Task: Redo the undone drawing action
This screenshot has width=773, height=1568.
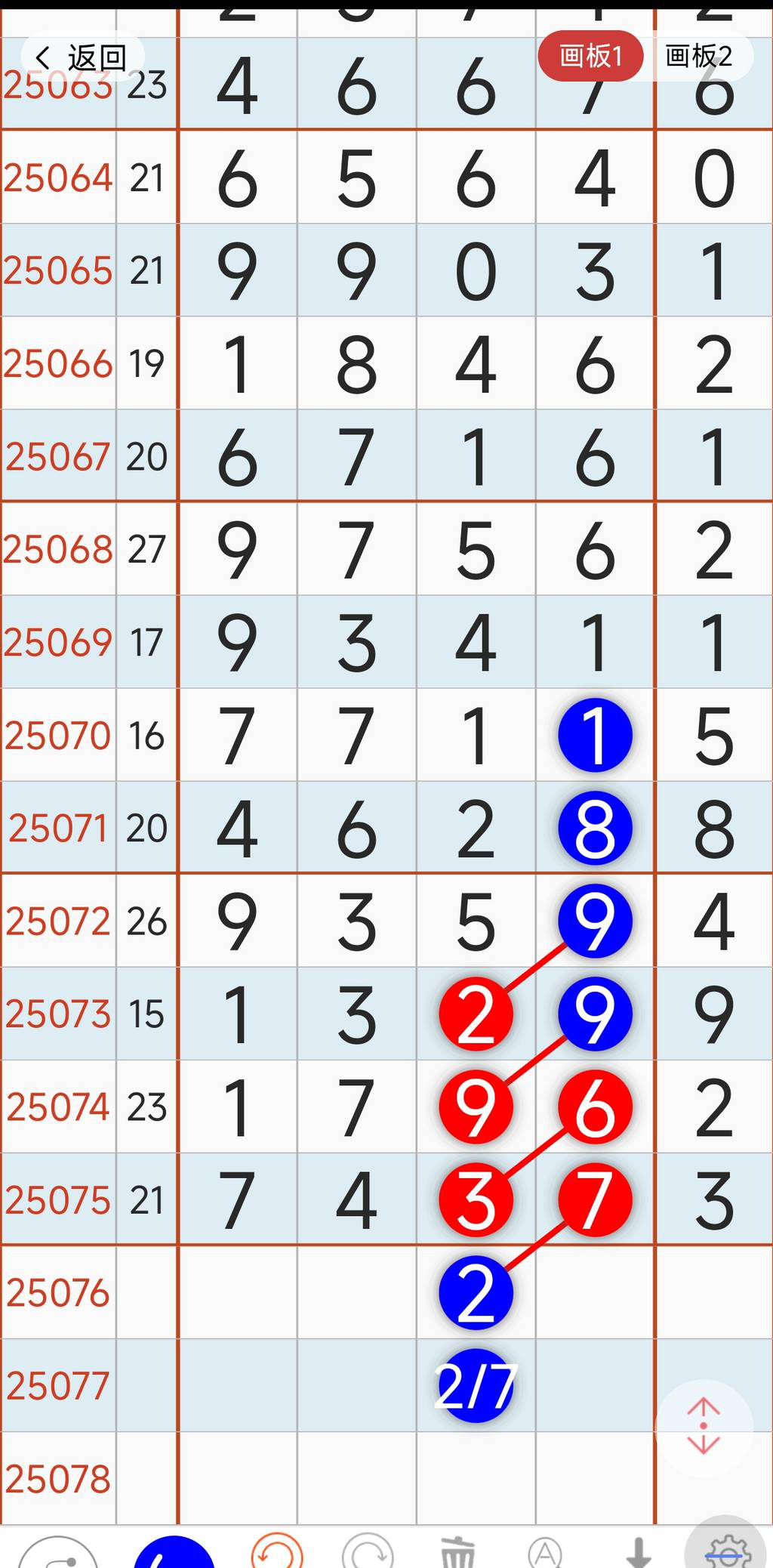Action: (368, 1553)
